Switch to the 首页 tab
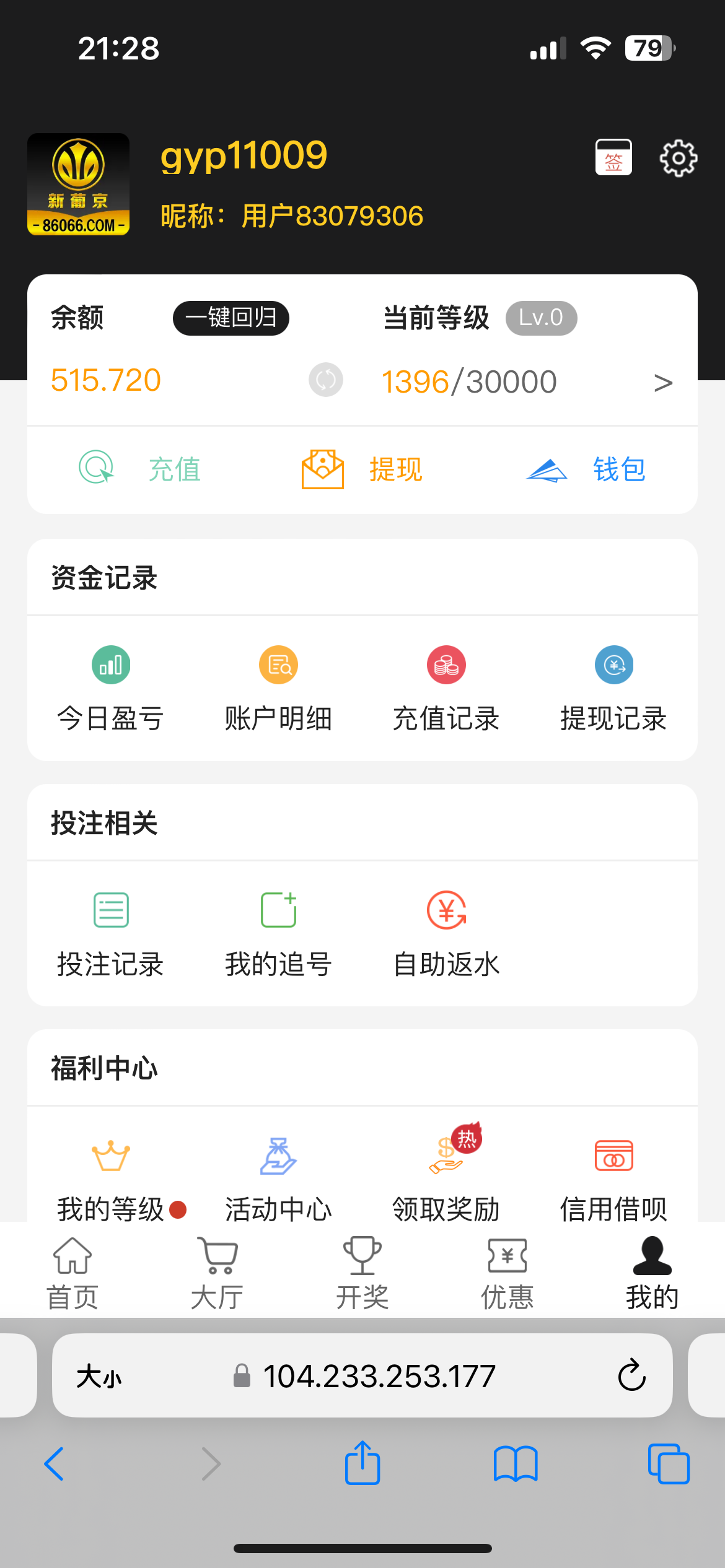 (x=72, y=1273)
